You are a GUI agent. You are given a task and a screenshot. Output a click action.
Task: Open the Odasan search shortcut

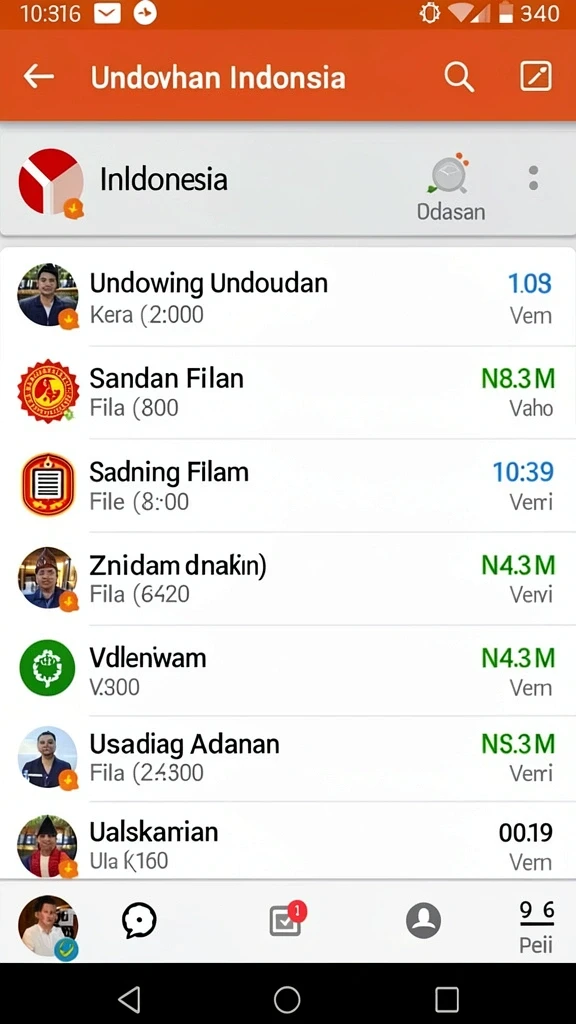451,189
